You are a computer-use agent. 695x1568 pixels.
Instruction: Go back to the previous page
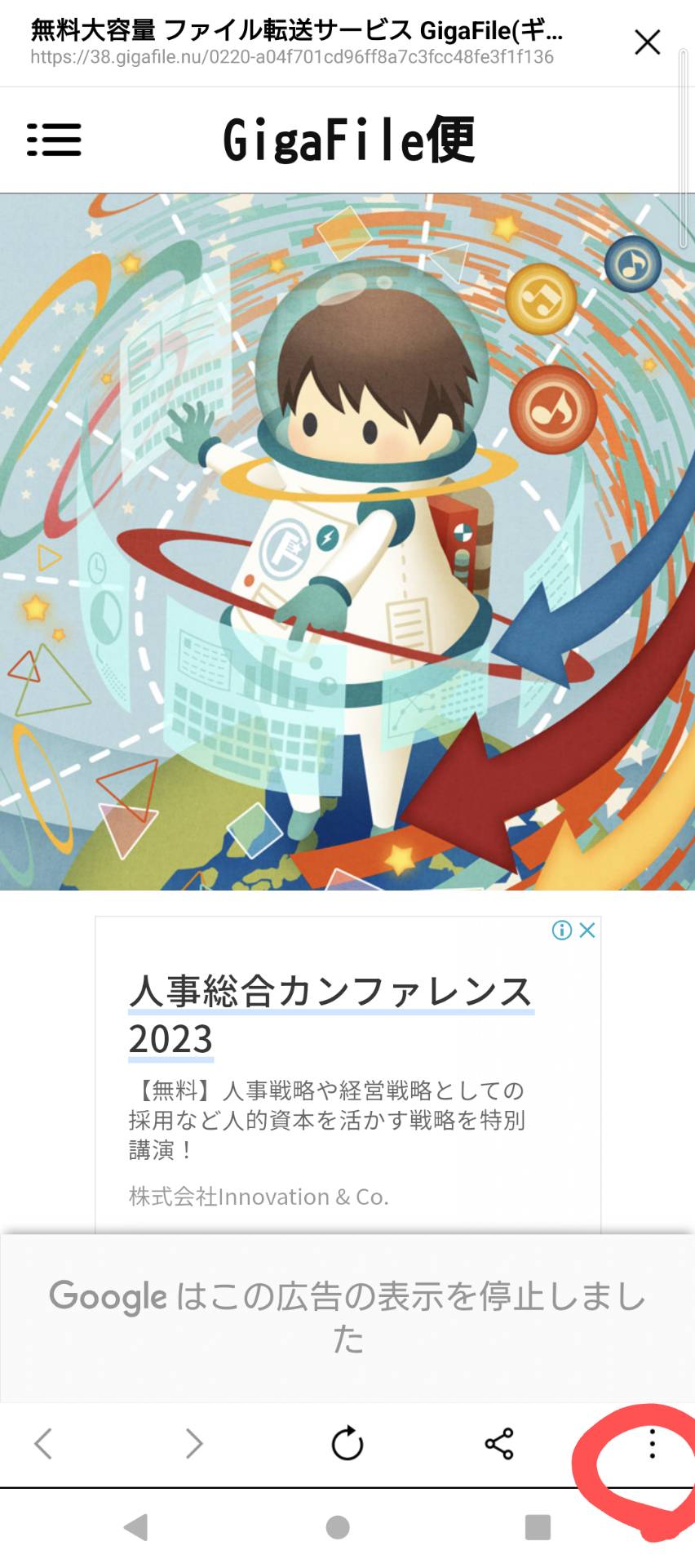[43, 1443]
